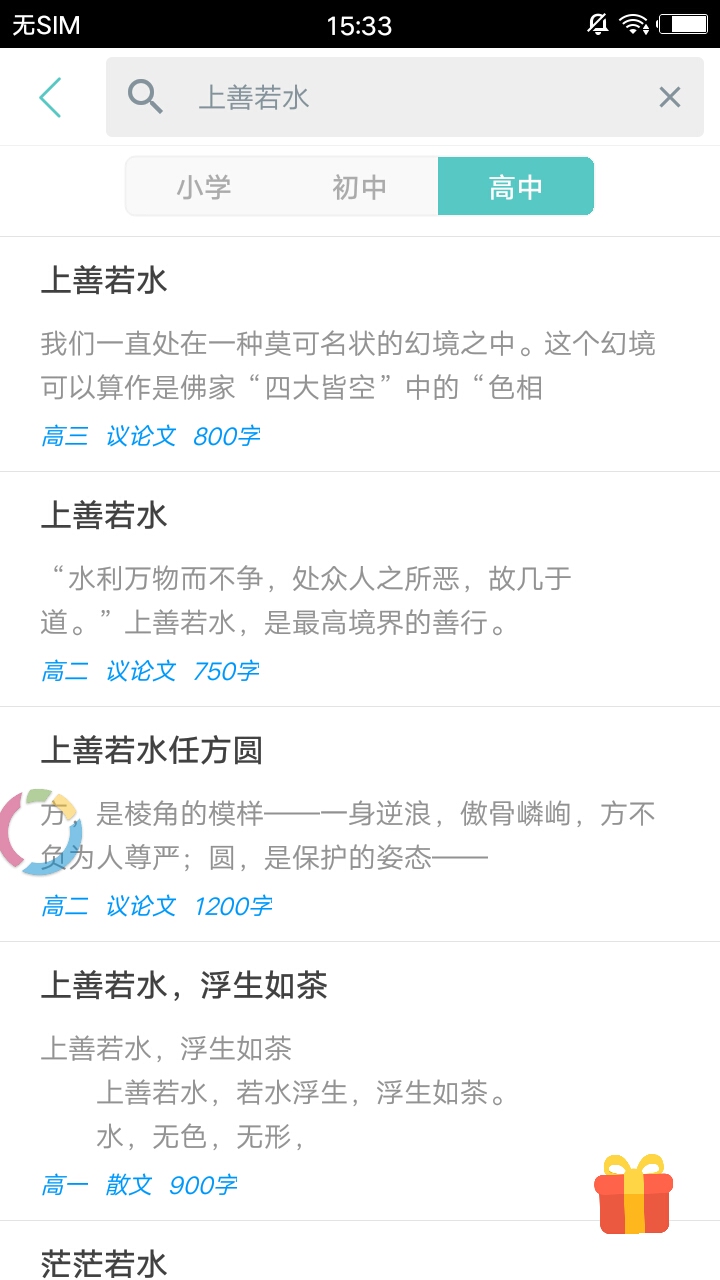This screenshot has height=1280, width=720.
Task: Select the 高中 tab
Action: pos(516,186)
